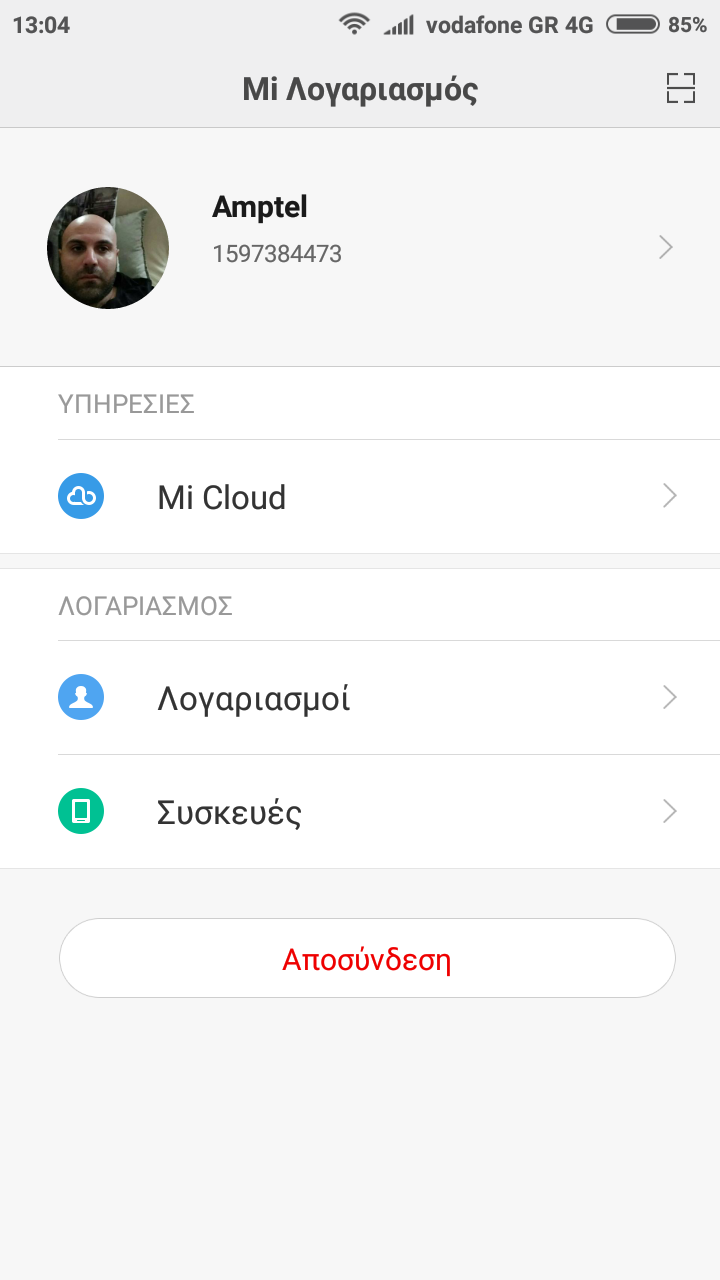
Task: Open the Συσκευές row
Action: tap(360, 812)
